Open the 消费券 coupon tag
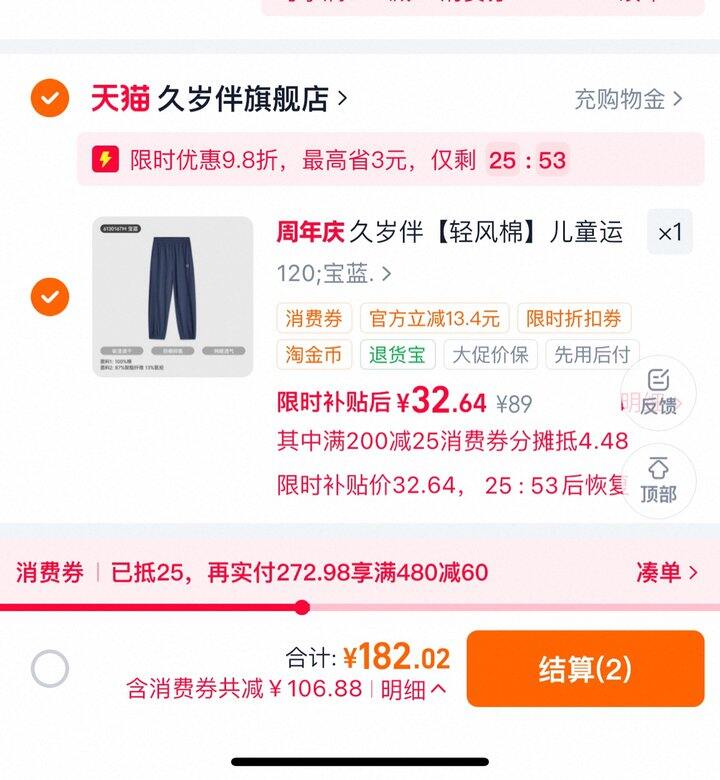 click(314, 318)
